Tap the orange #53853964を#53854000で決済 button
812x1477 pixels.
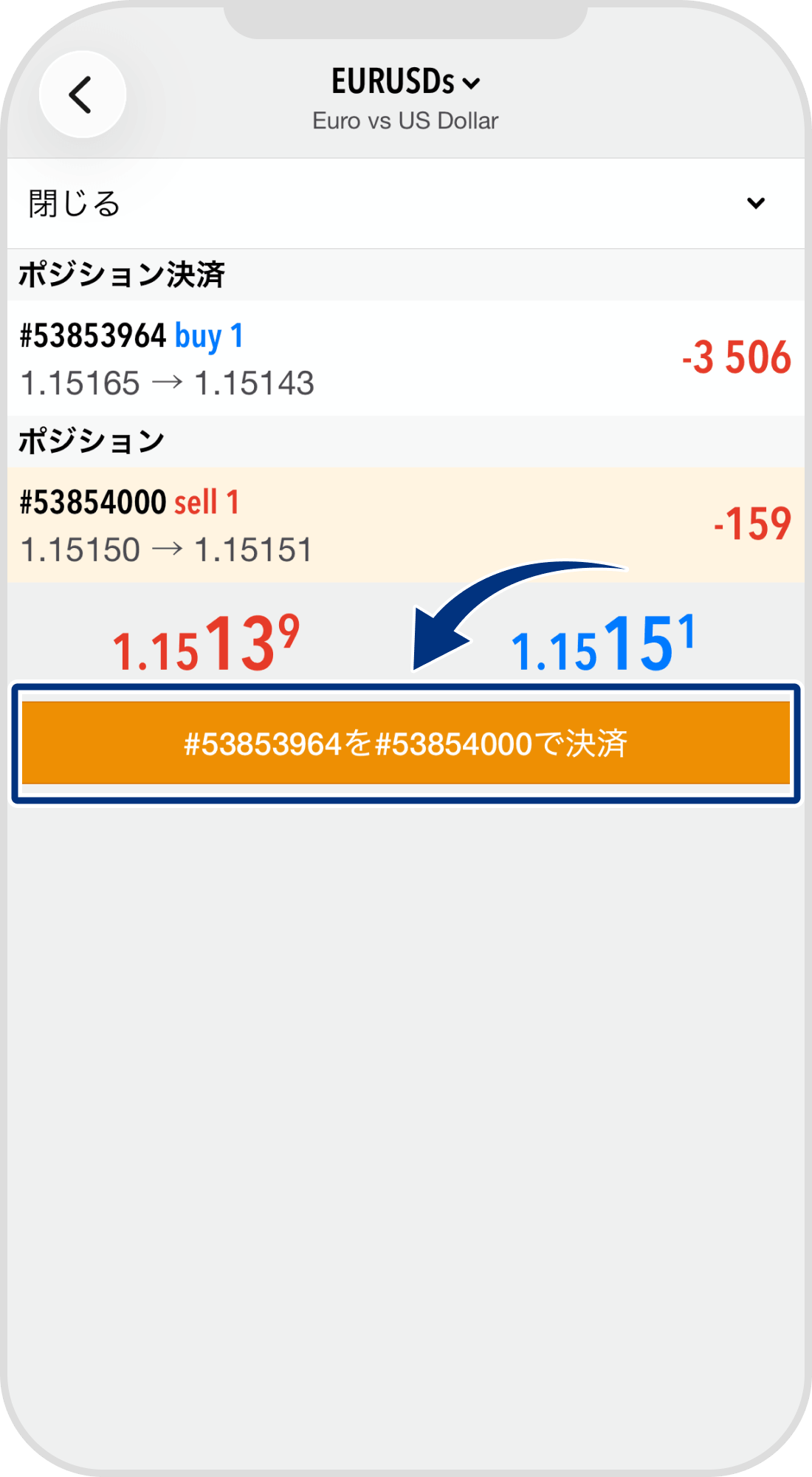(405, 743)
